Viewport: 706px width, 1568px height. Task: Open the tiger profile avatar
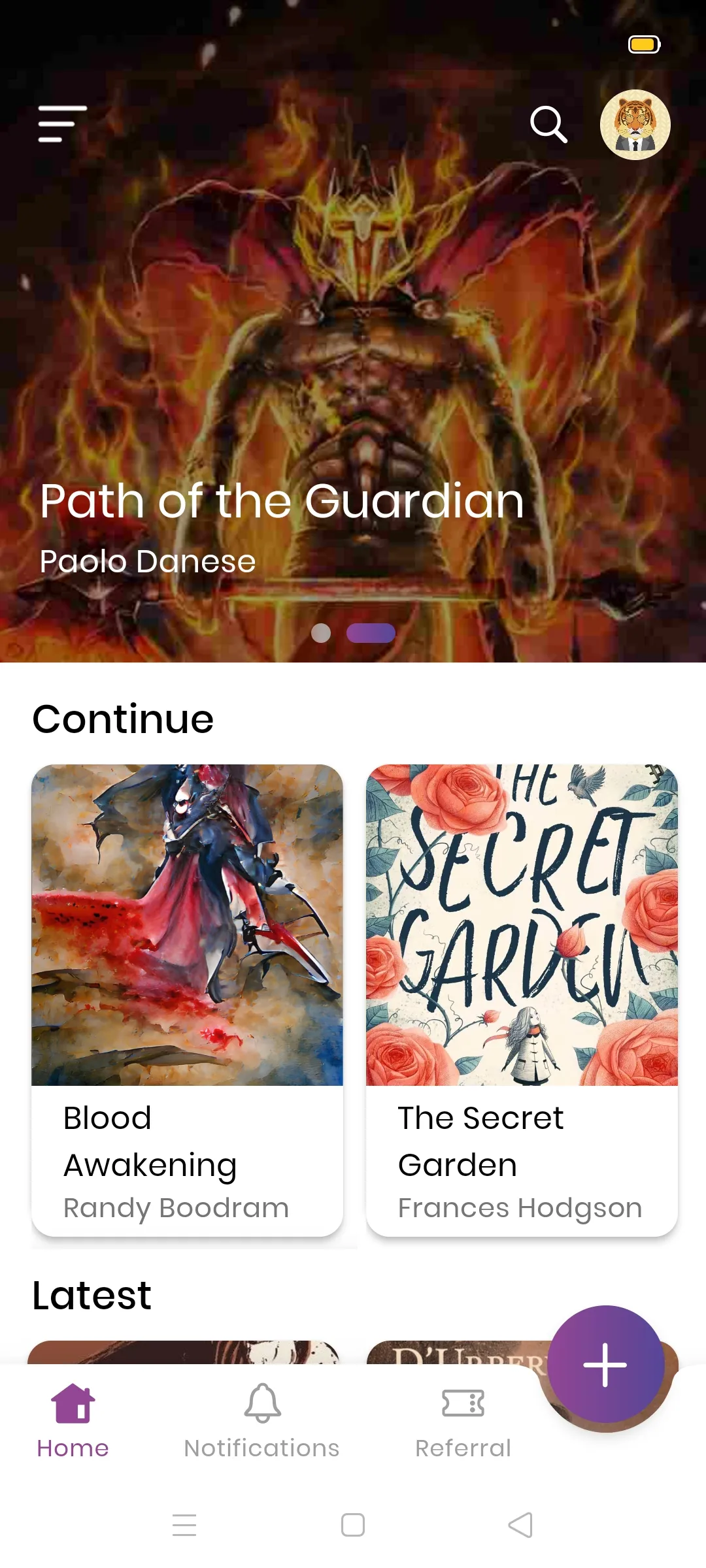click(x=635, y=125)
